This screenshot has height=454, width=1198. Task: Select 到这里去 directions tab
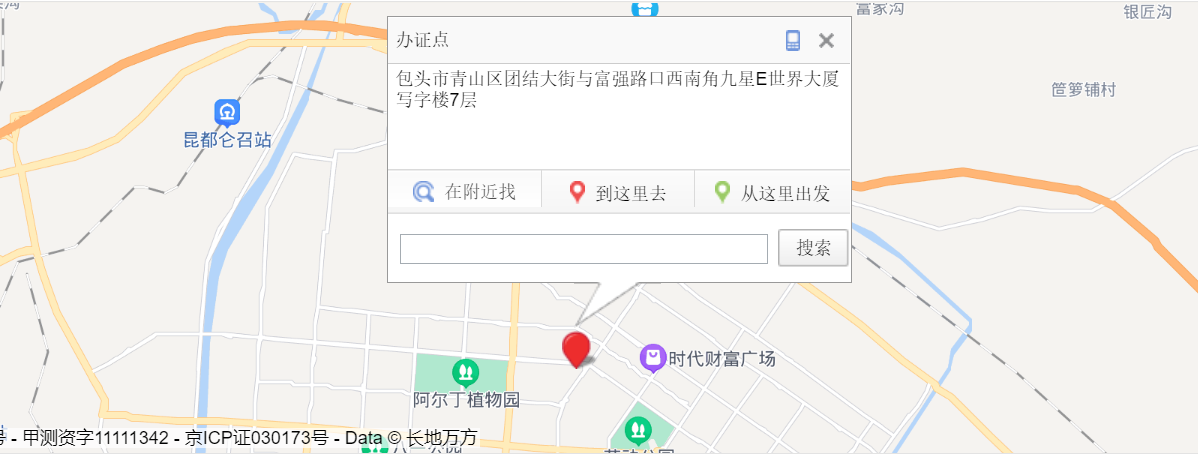pos(618,192)
